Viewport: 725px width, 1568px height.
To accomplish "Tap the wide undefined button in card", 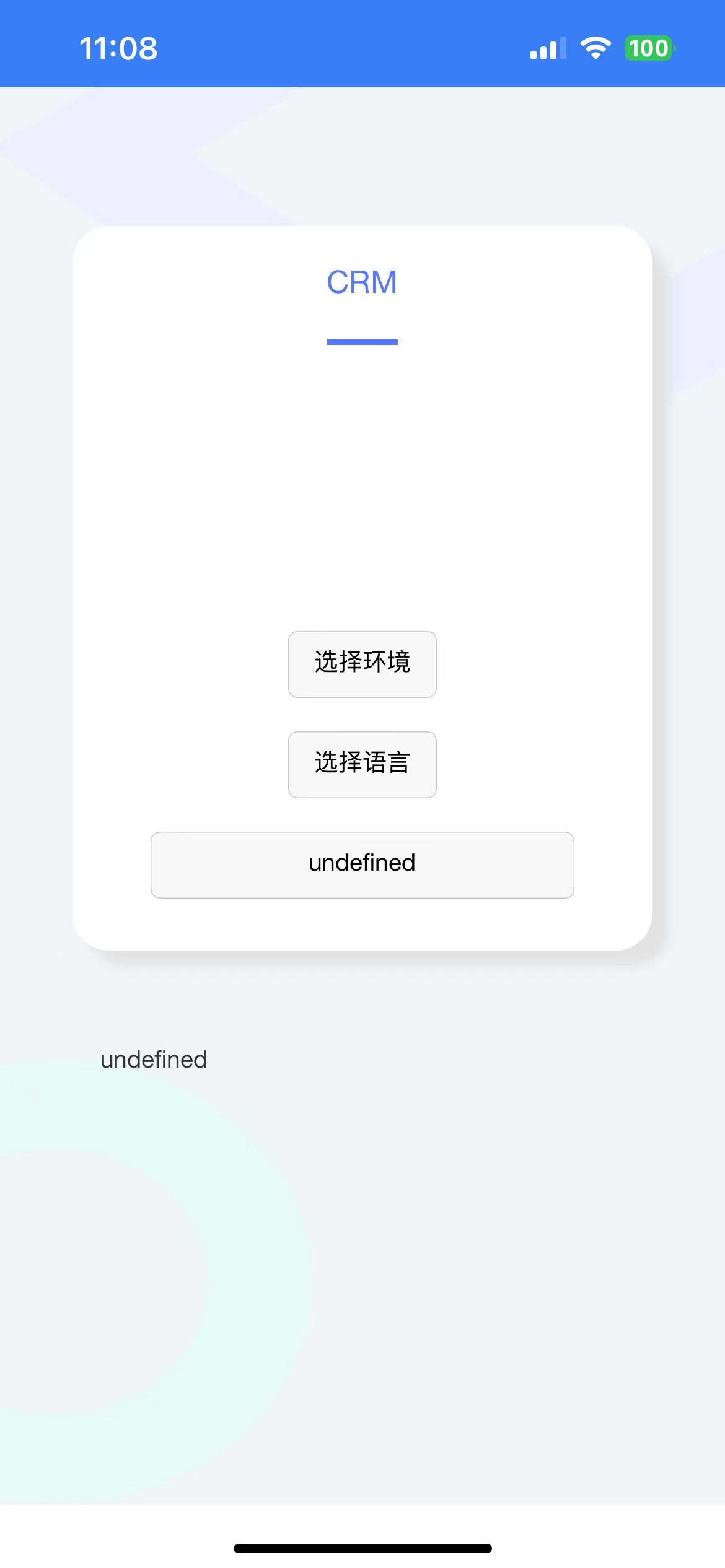I will pyautogui.click(x=362, y=865).
